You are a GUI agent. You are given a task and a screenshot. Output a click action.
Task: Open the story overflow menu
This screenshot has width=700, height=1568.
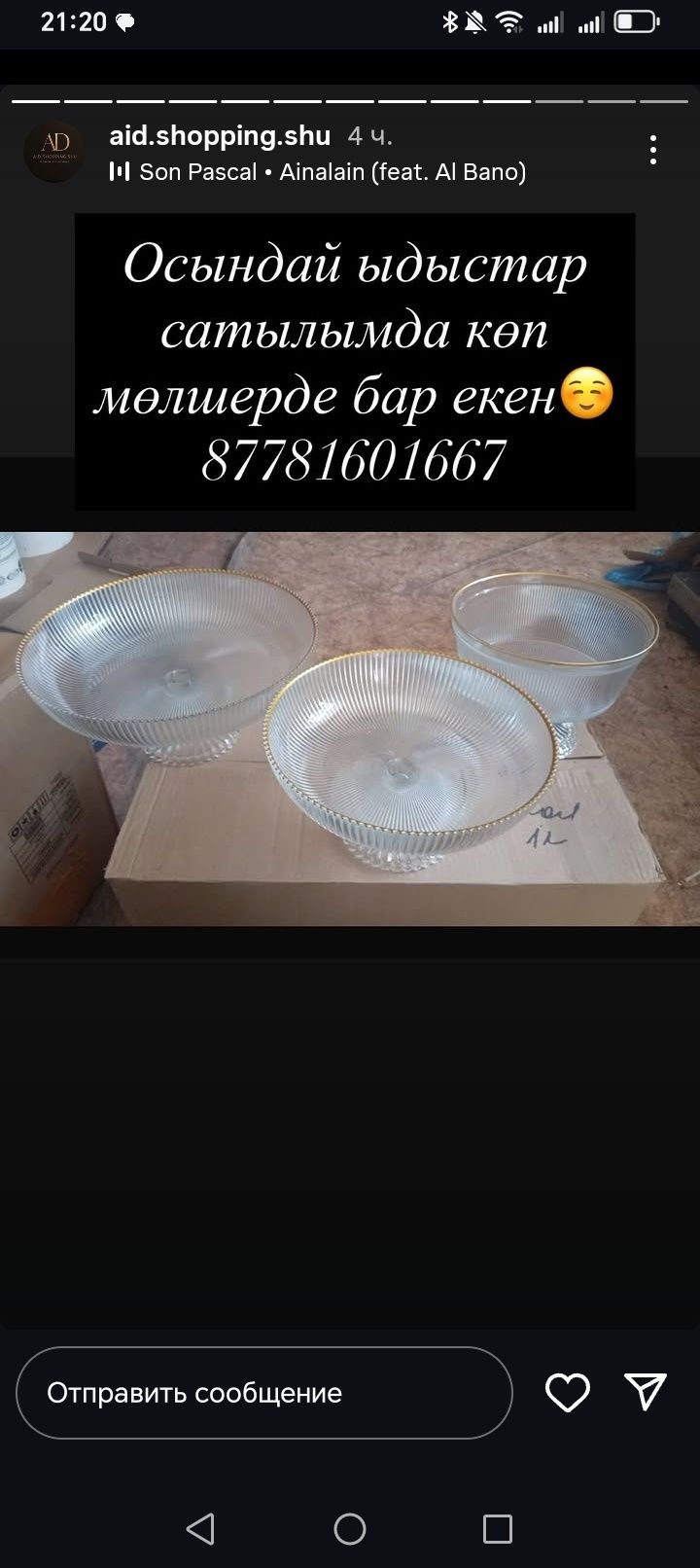[x=653, y=150]
